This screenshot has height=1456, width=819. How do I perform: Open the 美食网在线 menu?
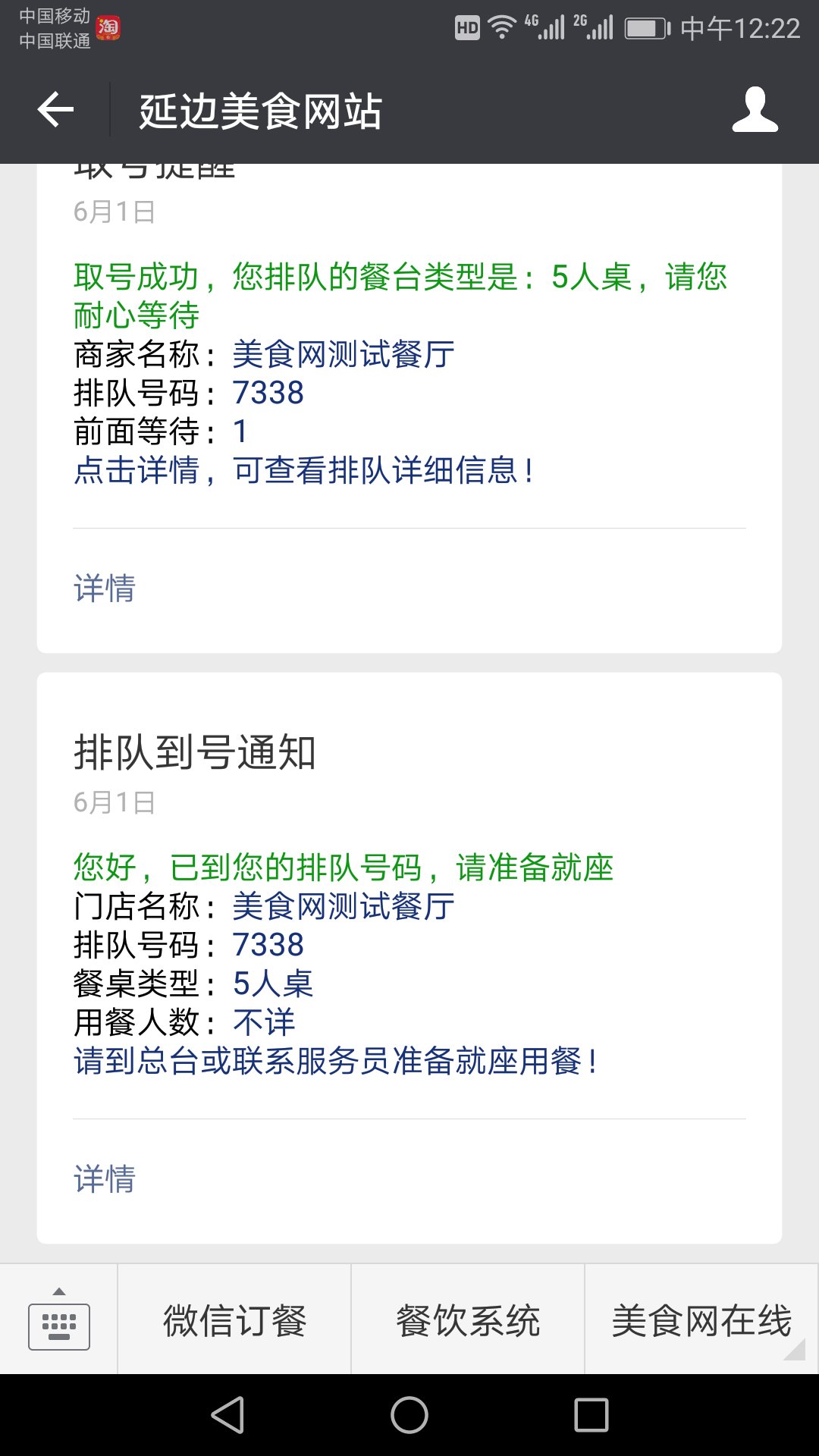[x=702, y=1319]
